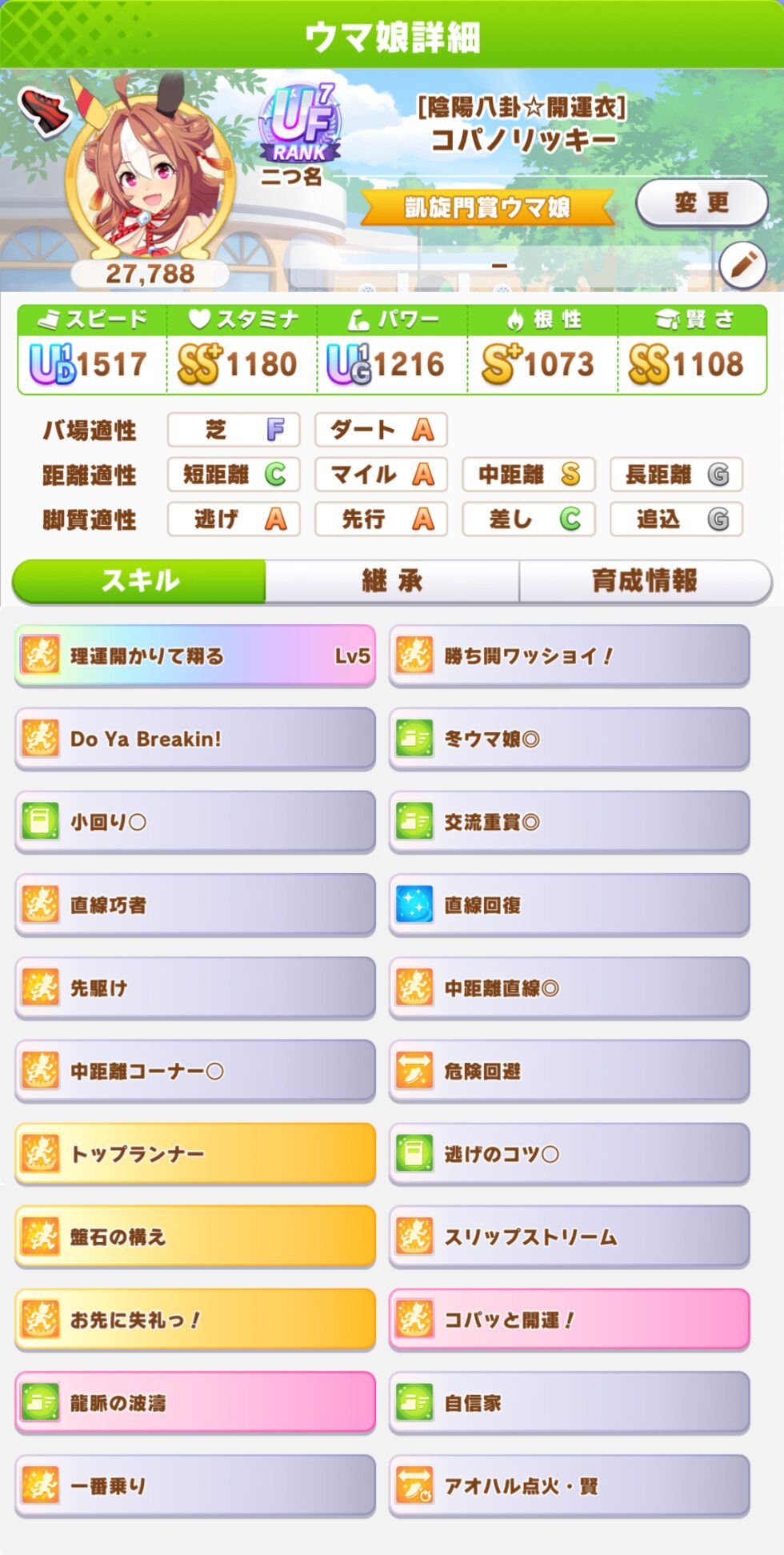Open skill 勝ち鬨ワッショイ!
The width and height of the screenshot is (784, 1555).
tap(570, 656)
